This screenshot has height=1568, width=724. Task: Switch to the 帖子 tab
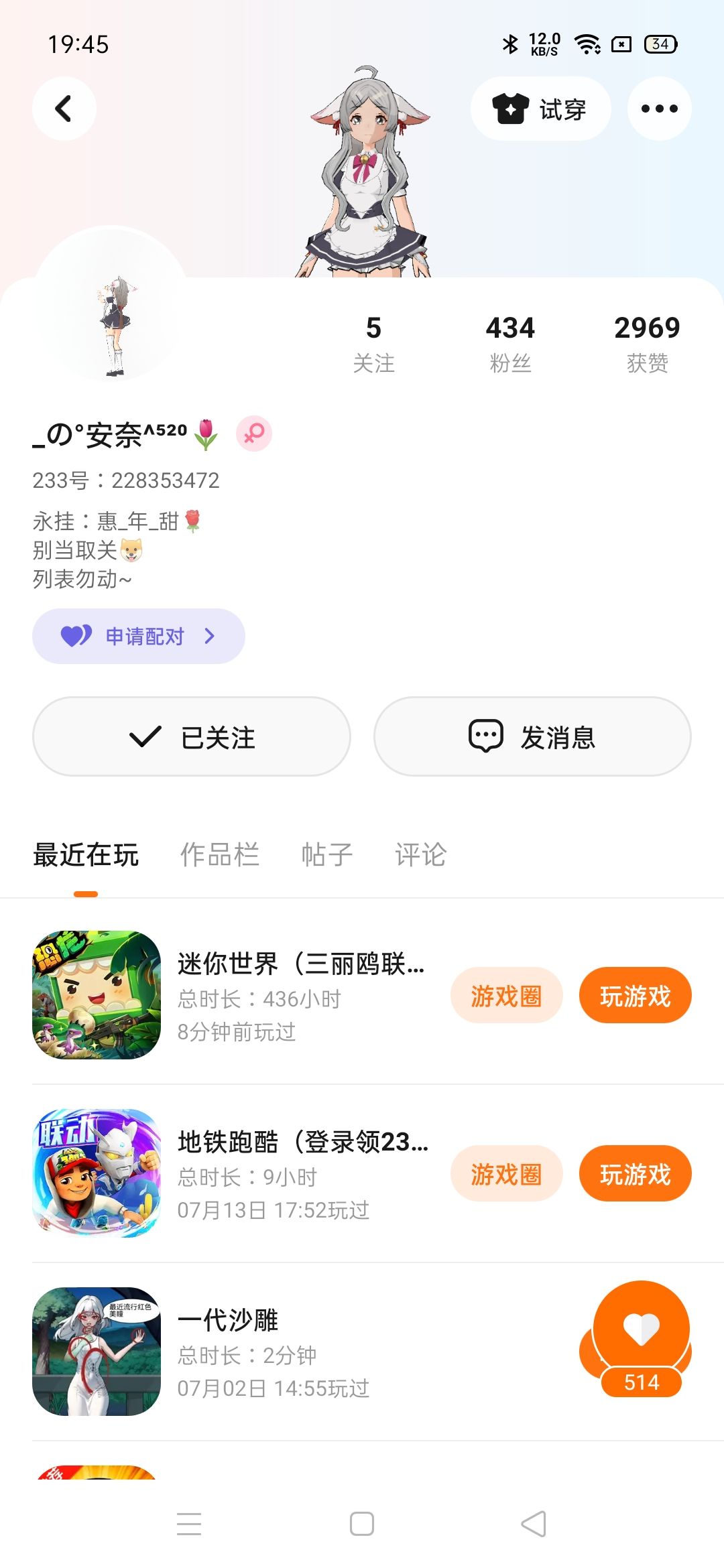point(326,854)
